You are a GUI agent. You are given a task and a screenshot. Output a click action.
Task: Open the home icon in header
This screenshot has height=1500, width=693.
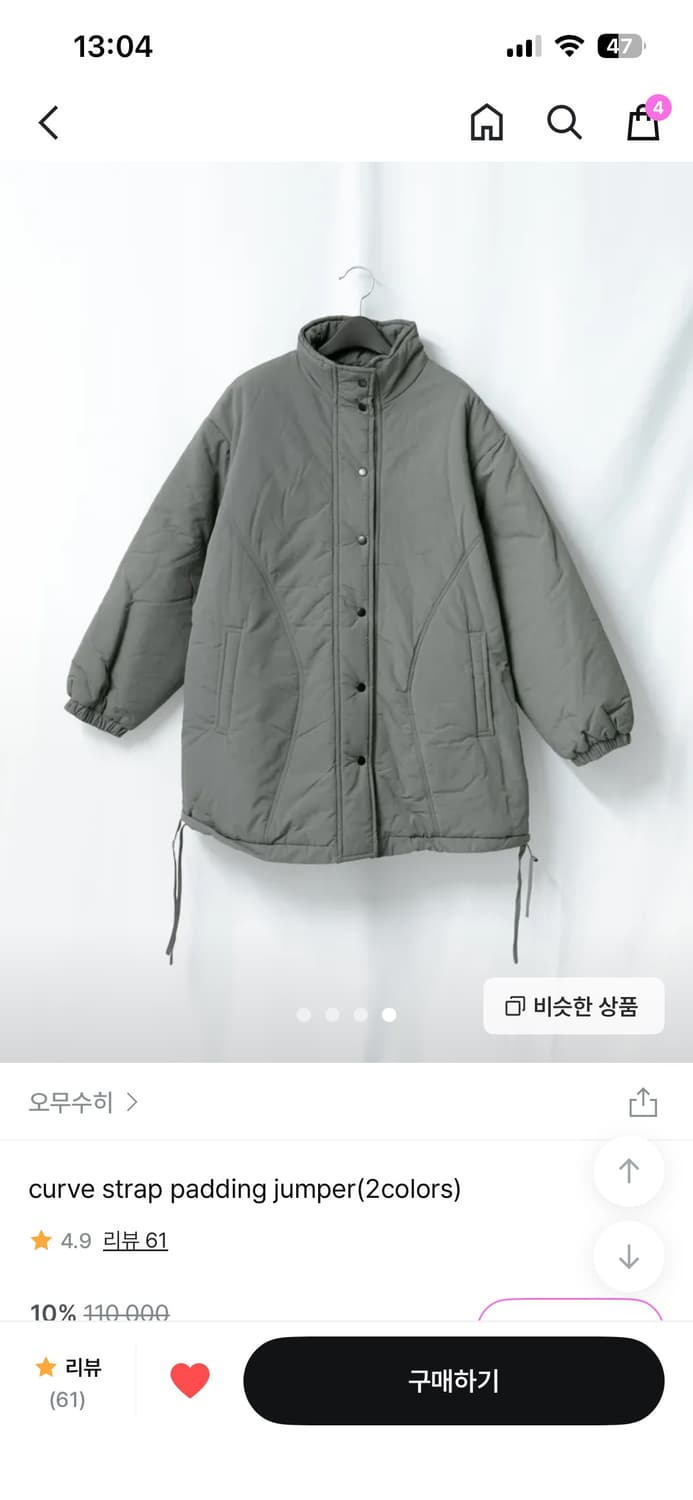click(x=486, y=123)
